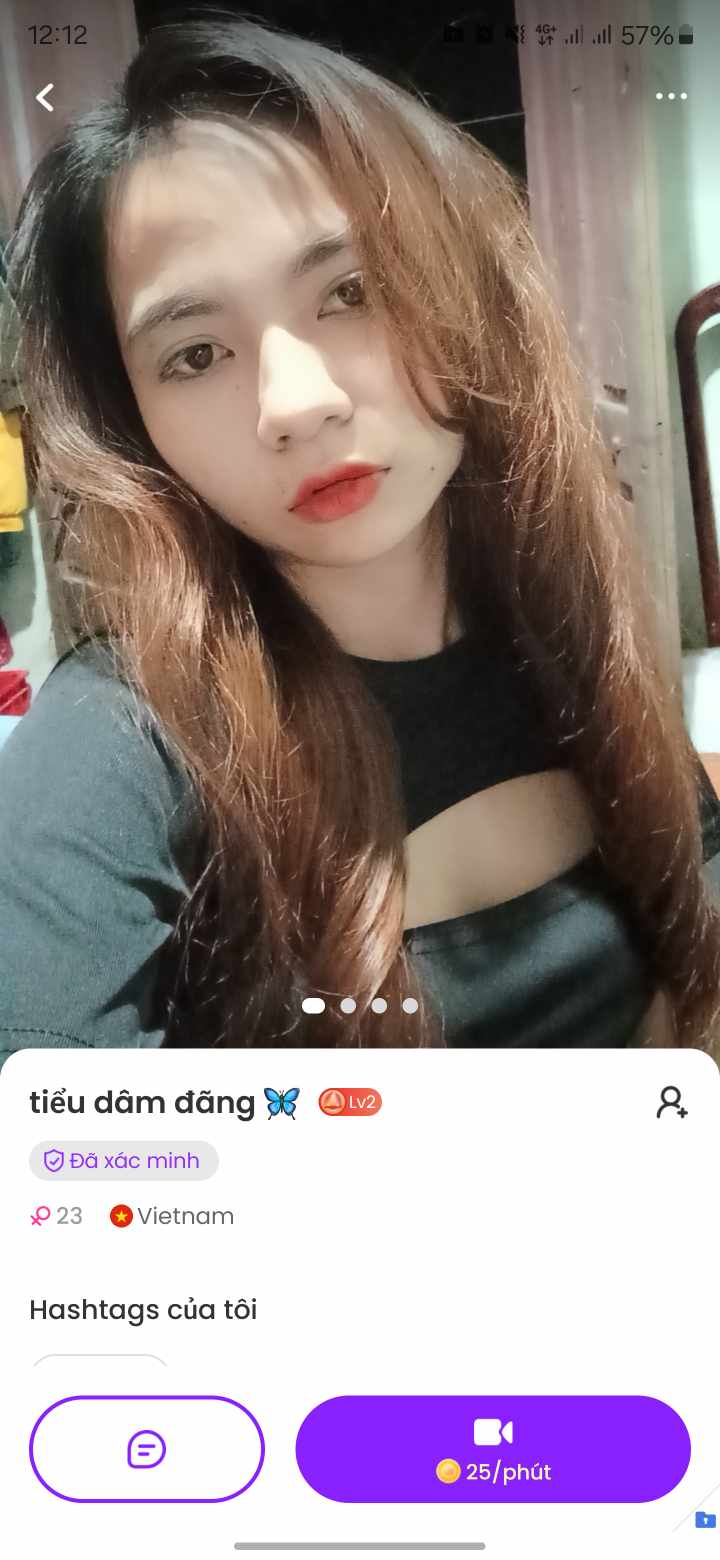Go back using the top-left arrow

coord(45,97)
